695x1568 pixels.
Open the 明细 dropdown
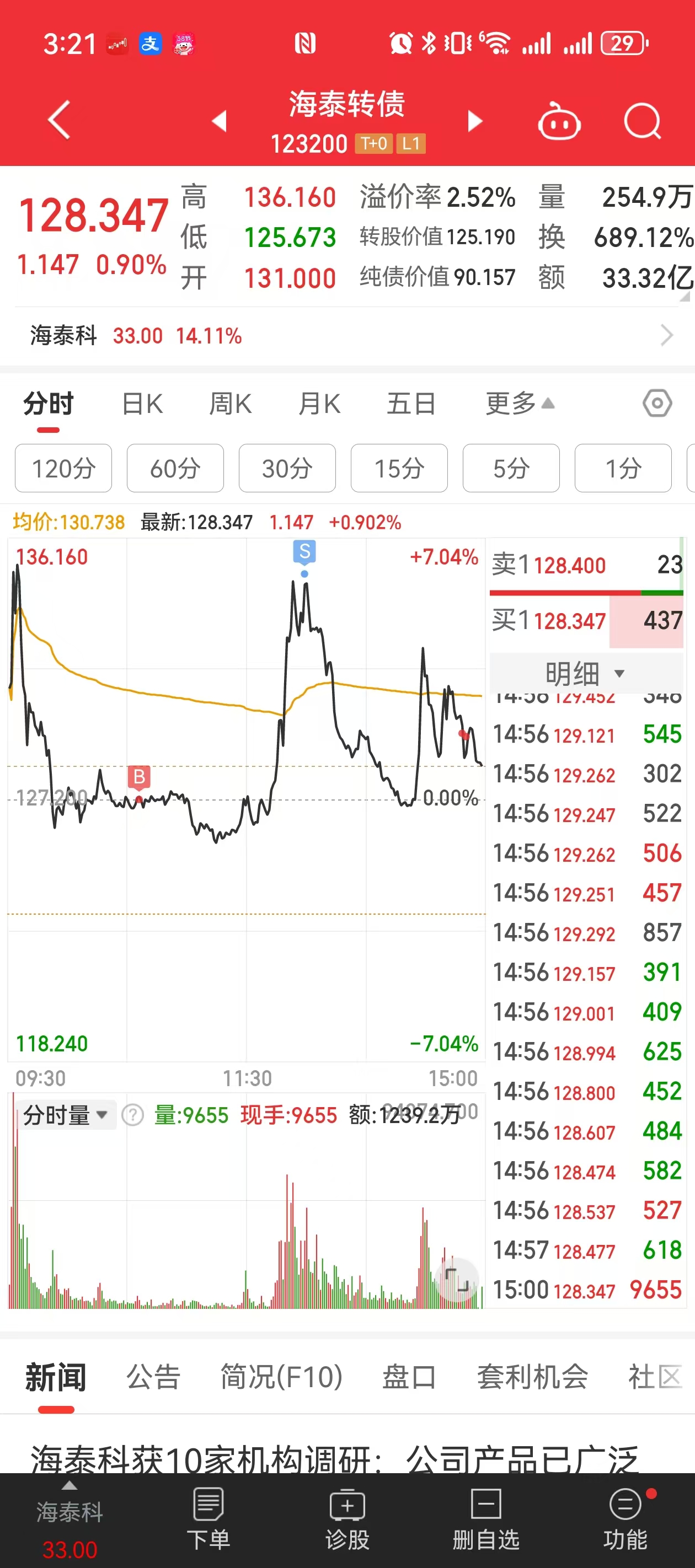586,673
